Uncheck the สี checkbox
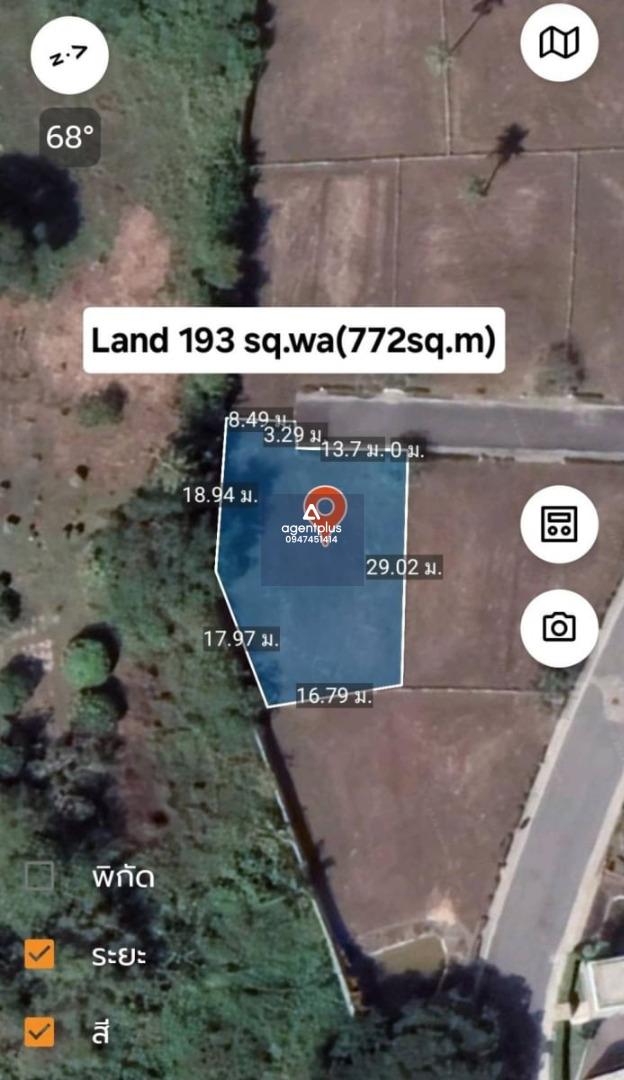Screen dimensions: 624x1080 [39, 1032]
